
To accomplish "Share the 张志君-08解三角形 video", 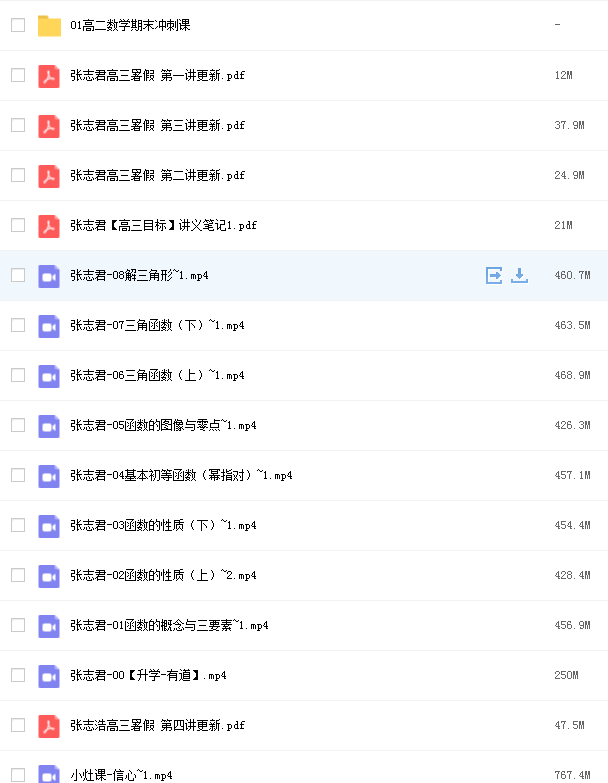I will point(493,275).
